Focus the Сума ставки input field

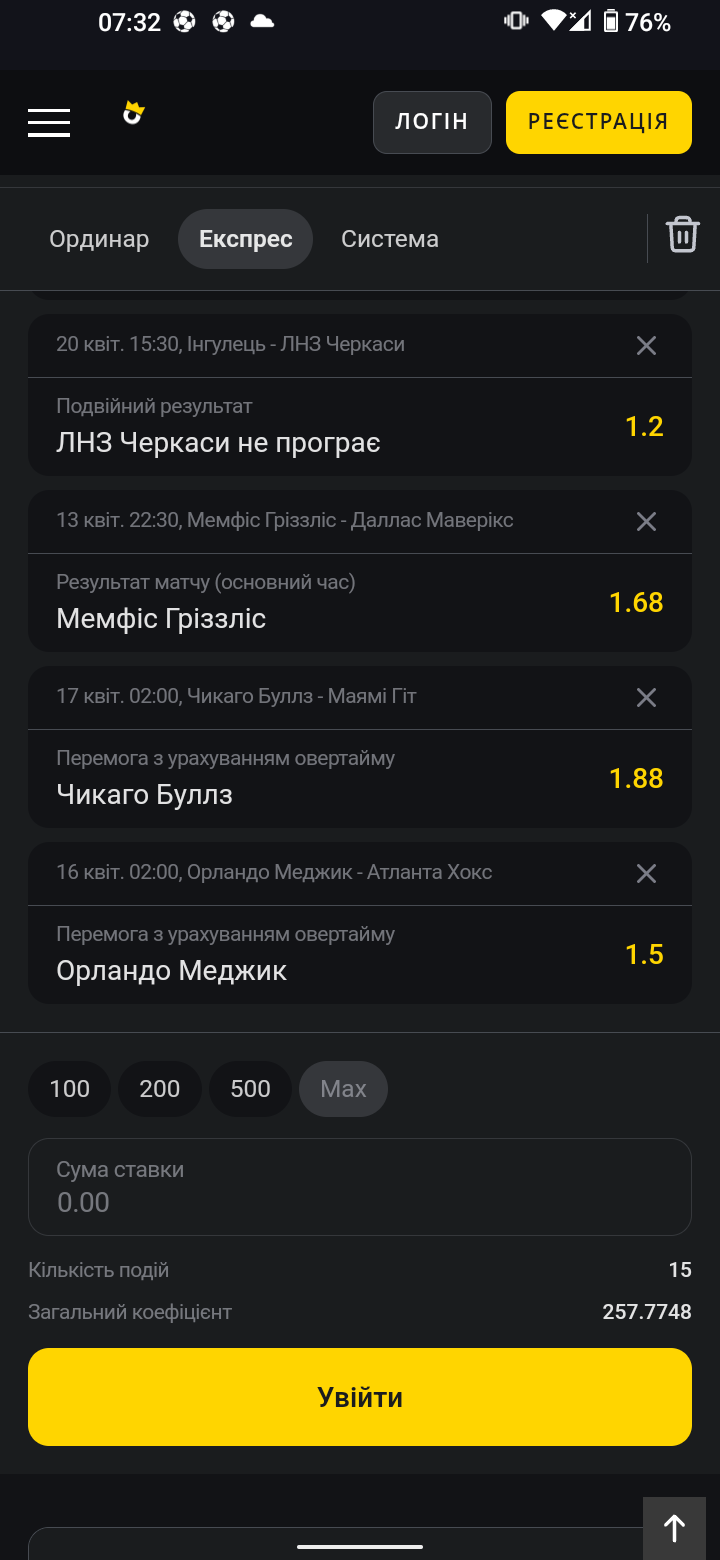[x=360, y=1187]
